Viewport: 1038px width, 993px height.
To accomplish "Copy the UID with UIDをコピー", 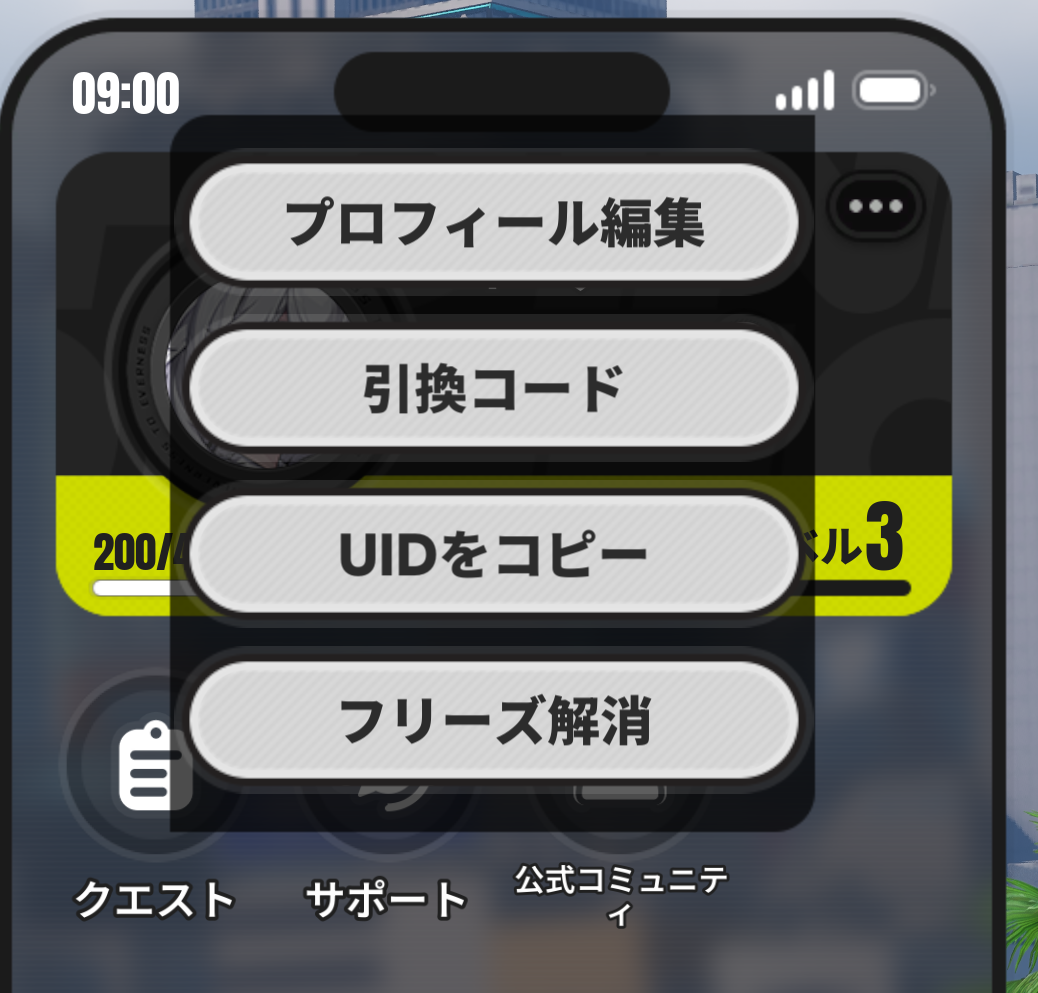I will (x=494, y=554).
